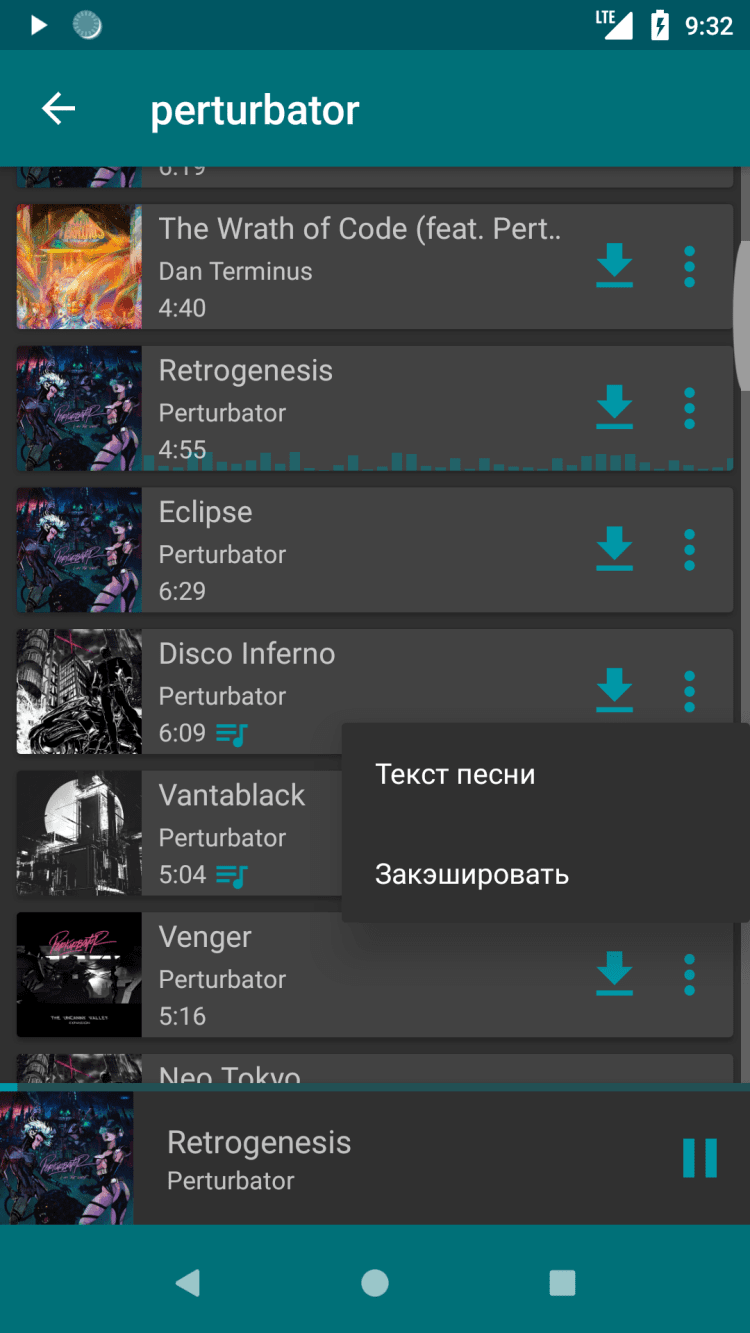750x1333 pixels.
Task: Download the Disco Inferno track
Action: (x=614, y=690)
